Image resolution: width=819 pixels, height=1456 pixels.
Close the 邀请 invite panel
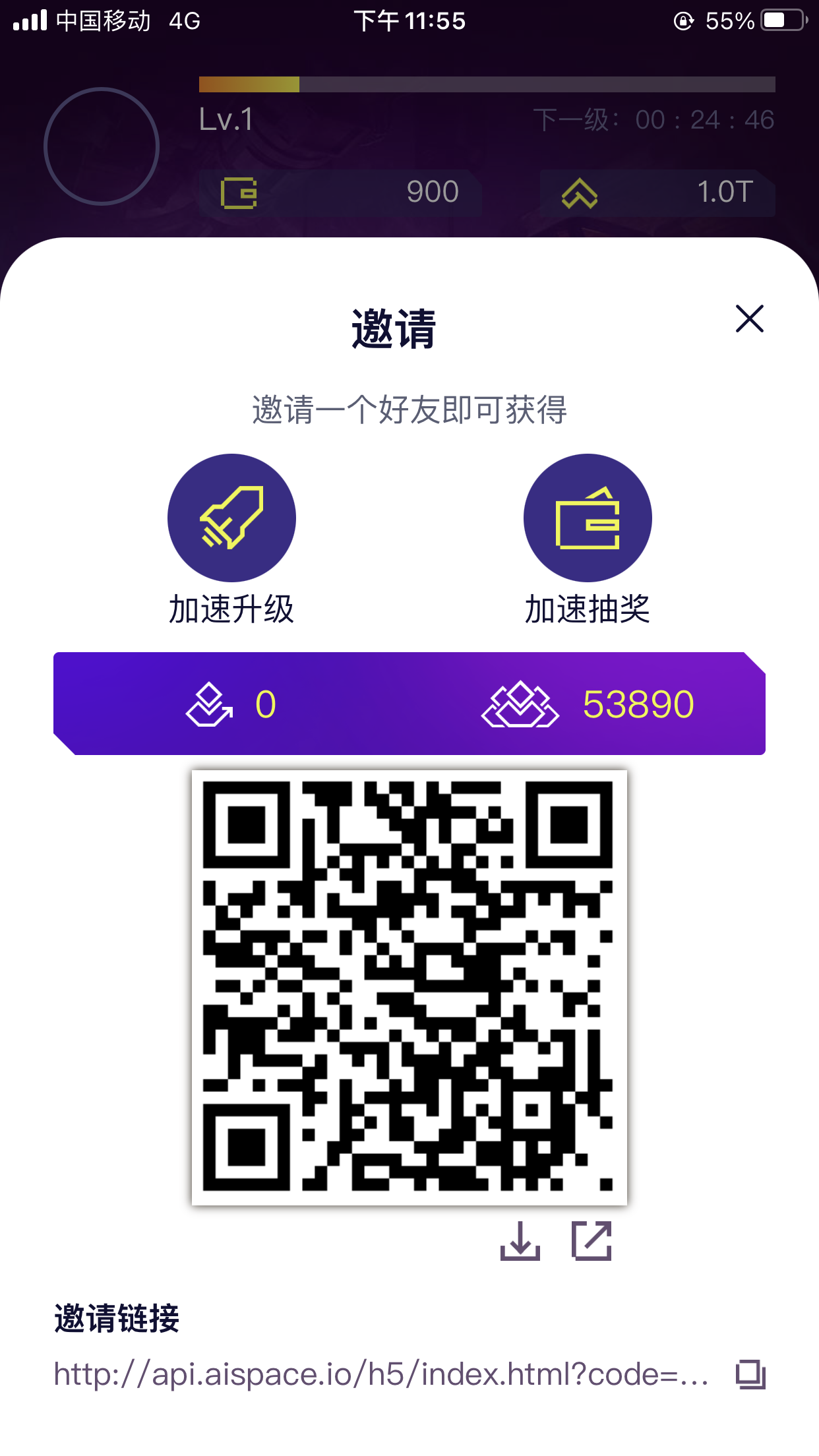[x=749, y=319]
